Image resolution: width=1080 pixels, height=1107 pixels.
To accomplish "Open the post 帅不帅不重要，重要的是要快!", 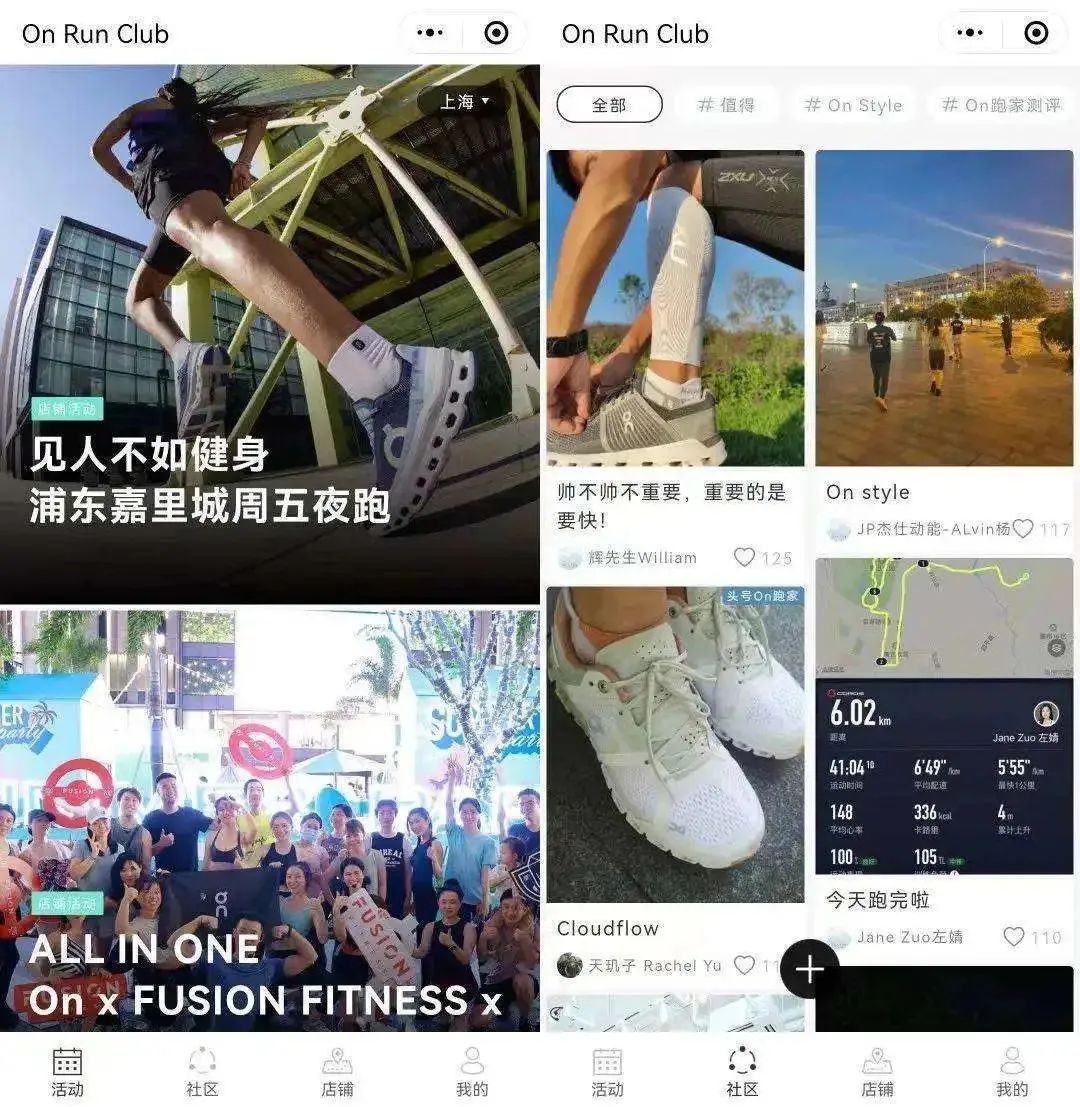I will pyautogui.click(x=675, y=308).
